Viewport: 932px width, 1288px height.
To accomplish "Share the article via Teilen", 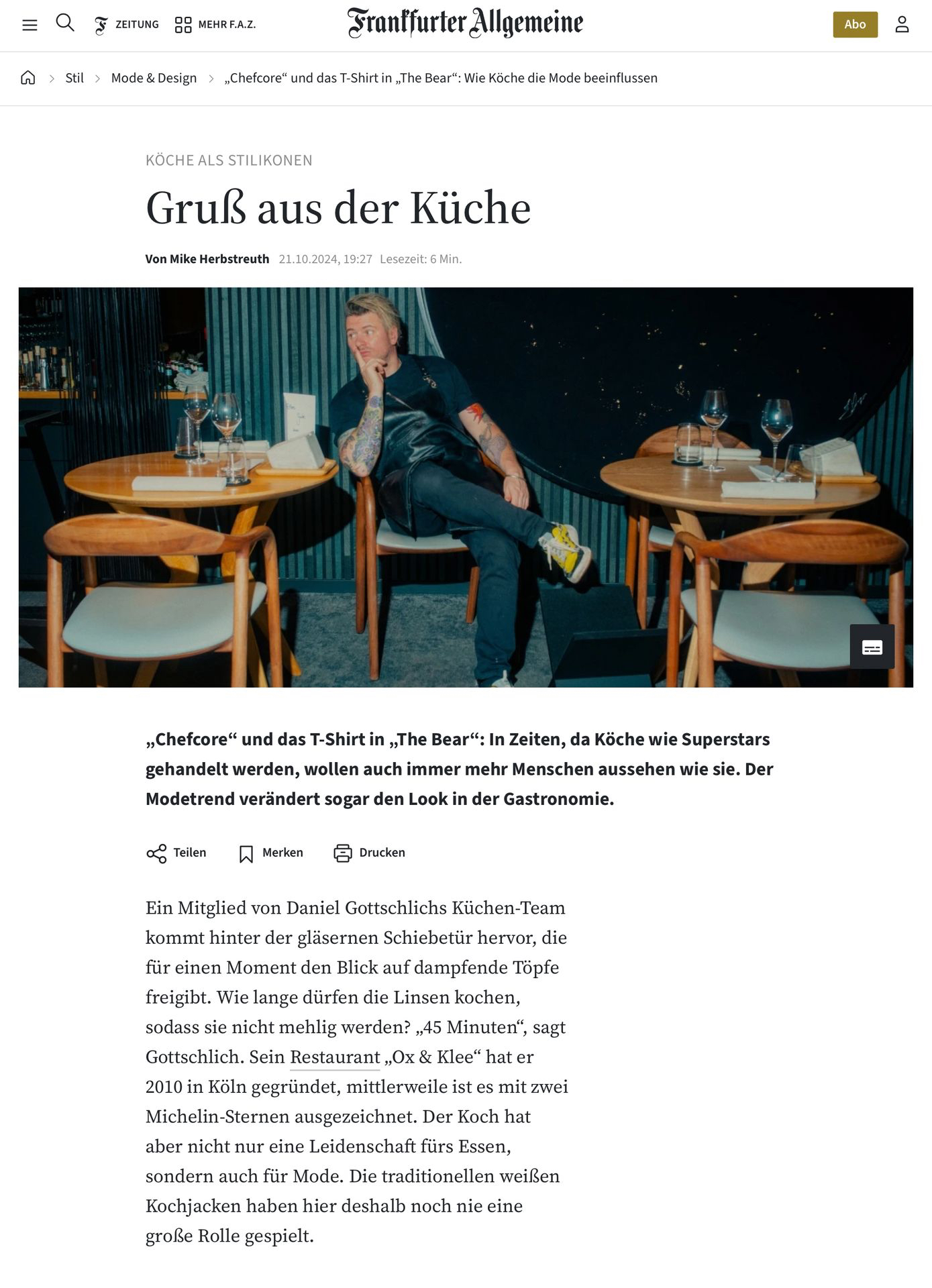I will tap(176, 853).
